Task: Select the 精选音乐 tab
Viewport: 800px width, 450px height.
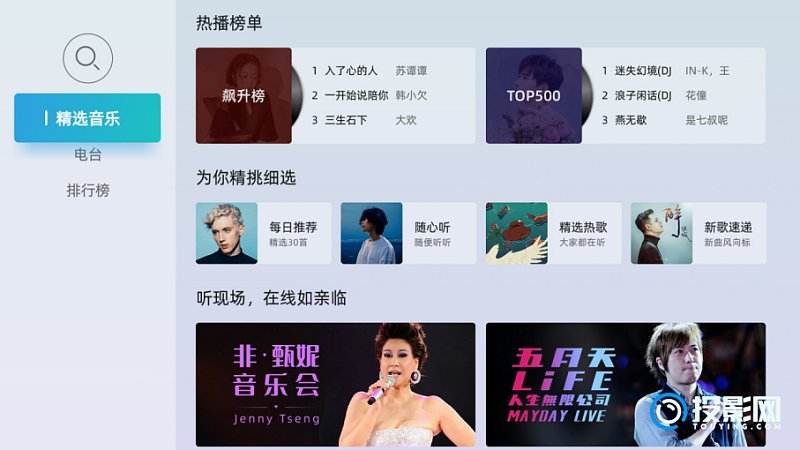Action: [x=87, y=118]
